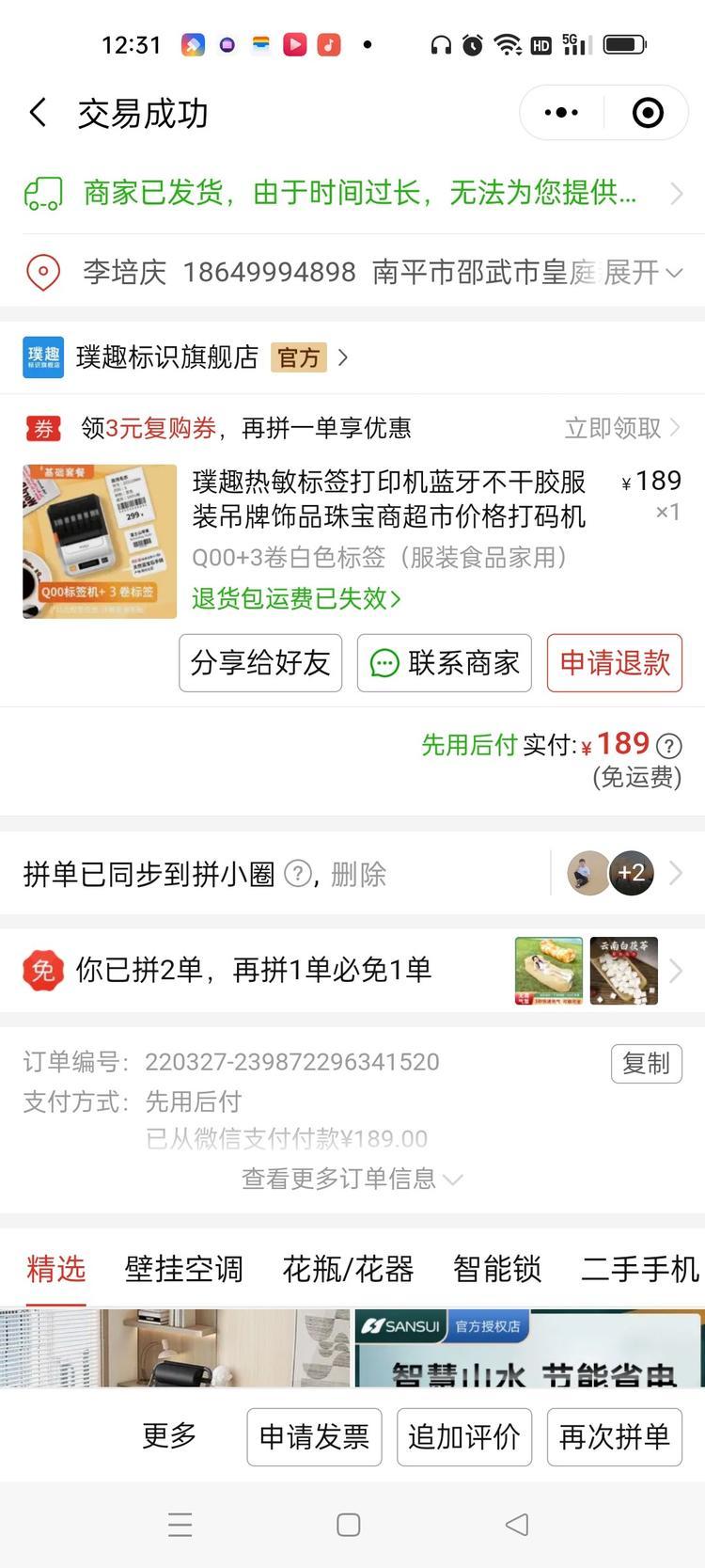Open the 再拼1单必免1单 promotion row
705x1568 pixels.
[352, 970]
